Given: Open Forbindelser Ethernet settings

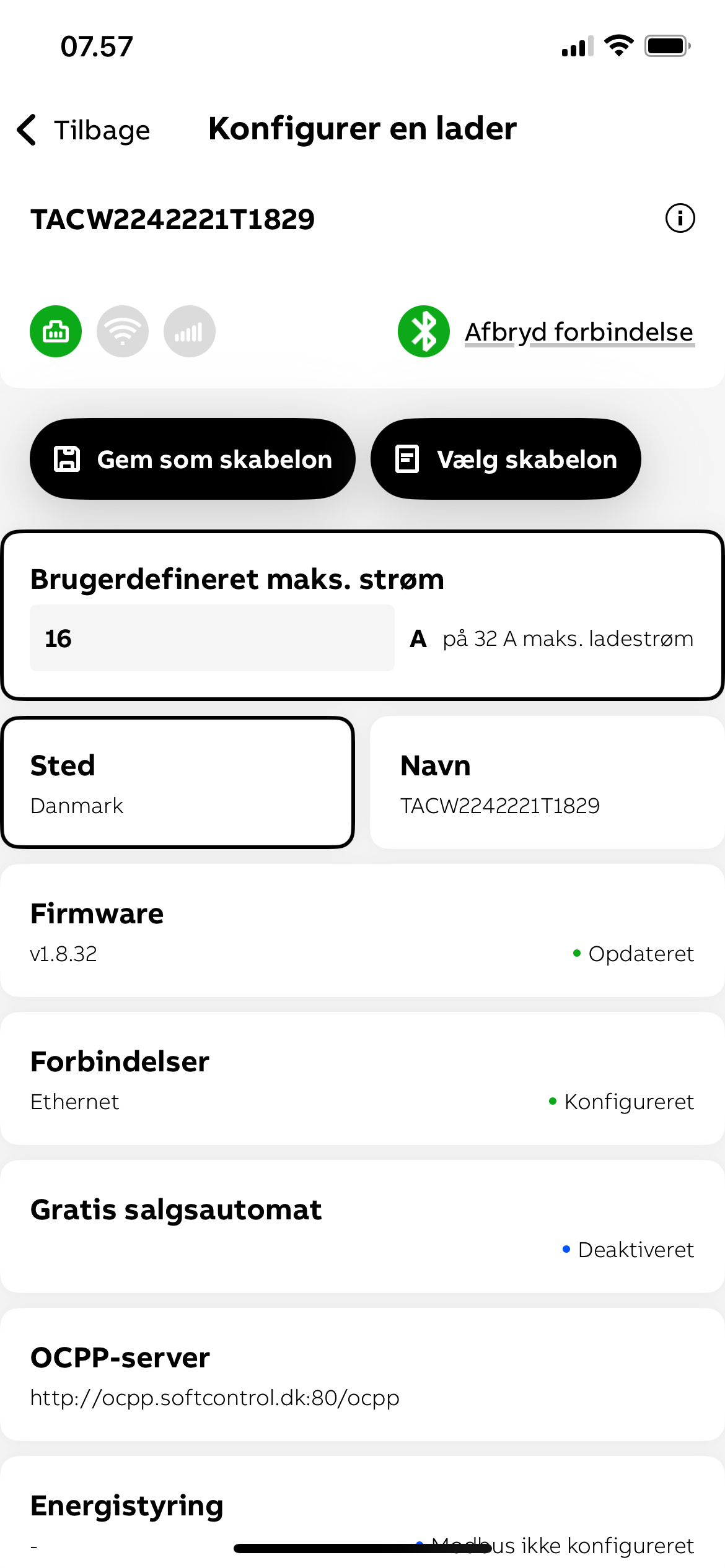Looking at the screenshot, I should click(x=362, y=1079).
